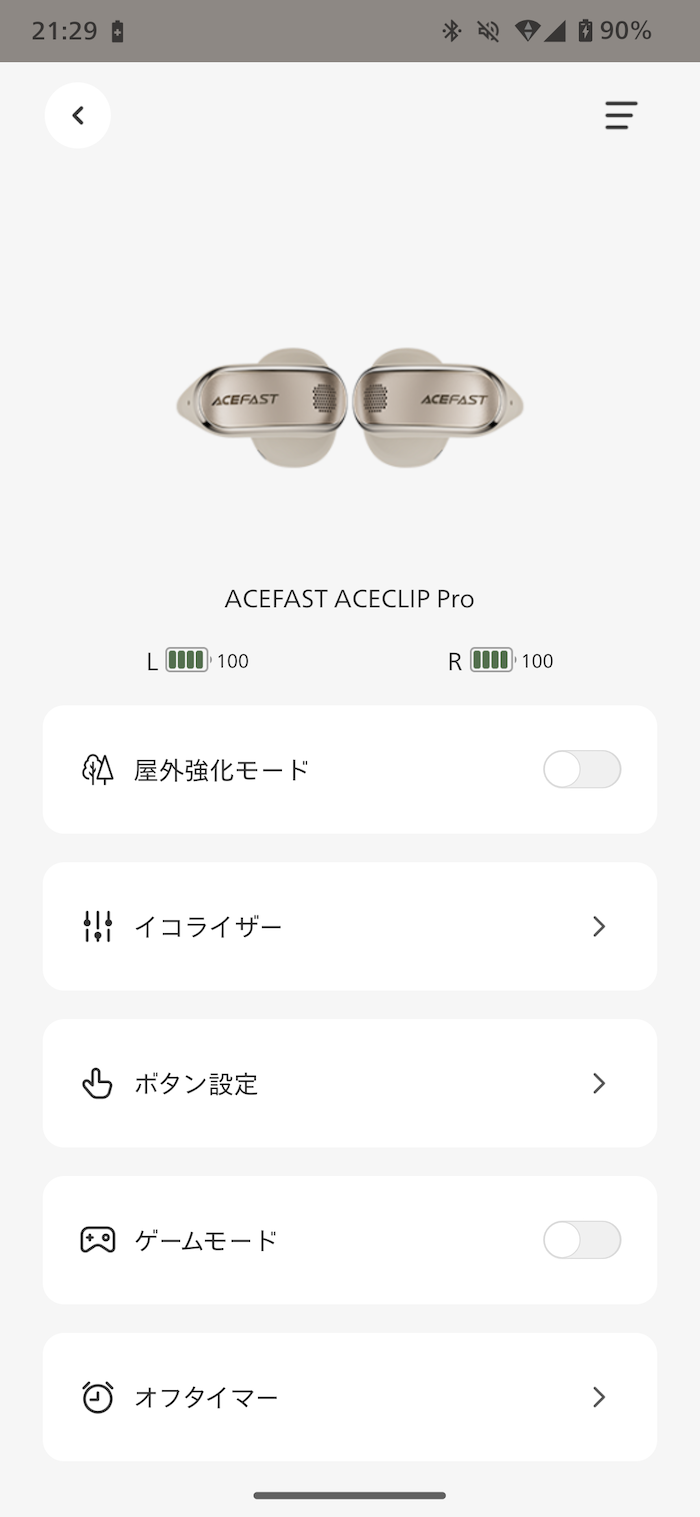Open イコライザー settings
Image resolution: width=700 pixels, height=1517 pixels.
click(x=350, y=927)
